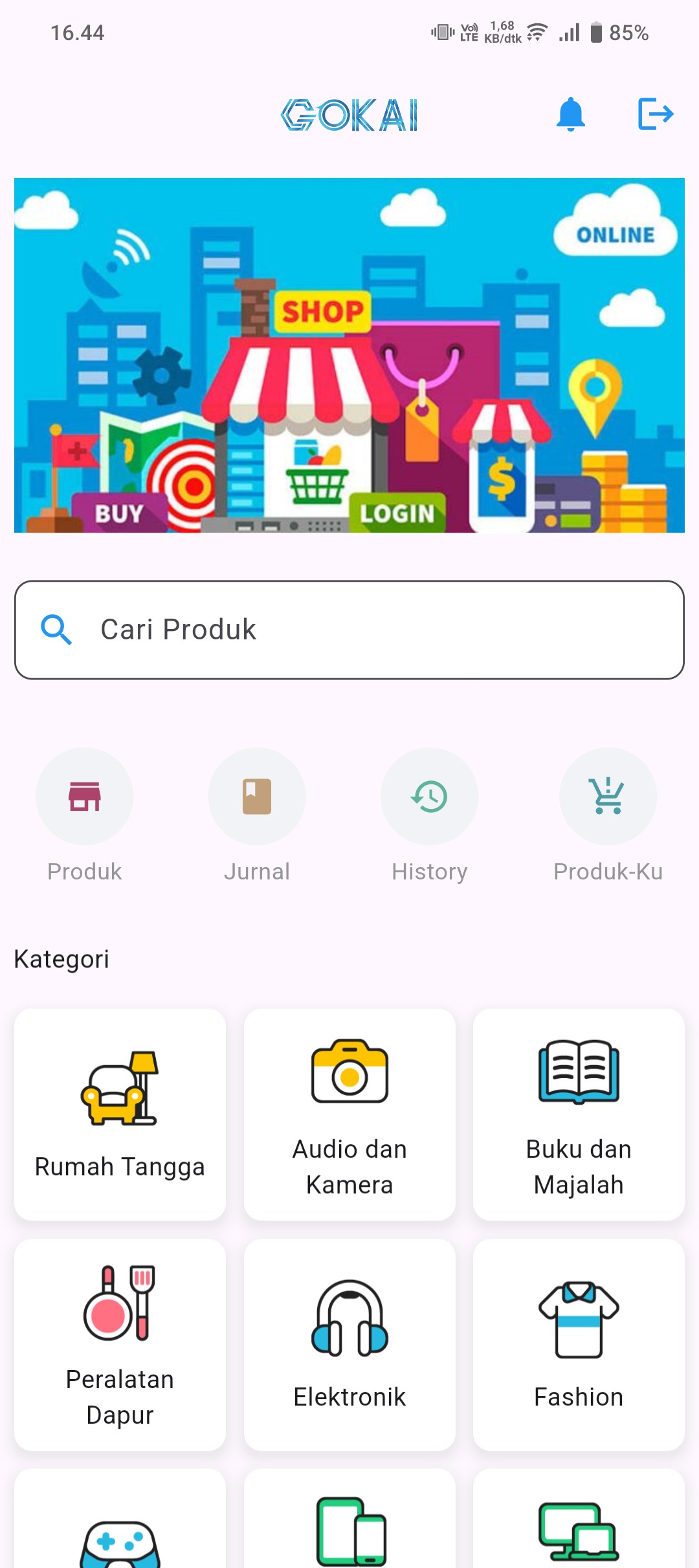Tap the logout icon

[655, 115]
